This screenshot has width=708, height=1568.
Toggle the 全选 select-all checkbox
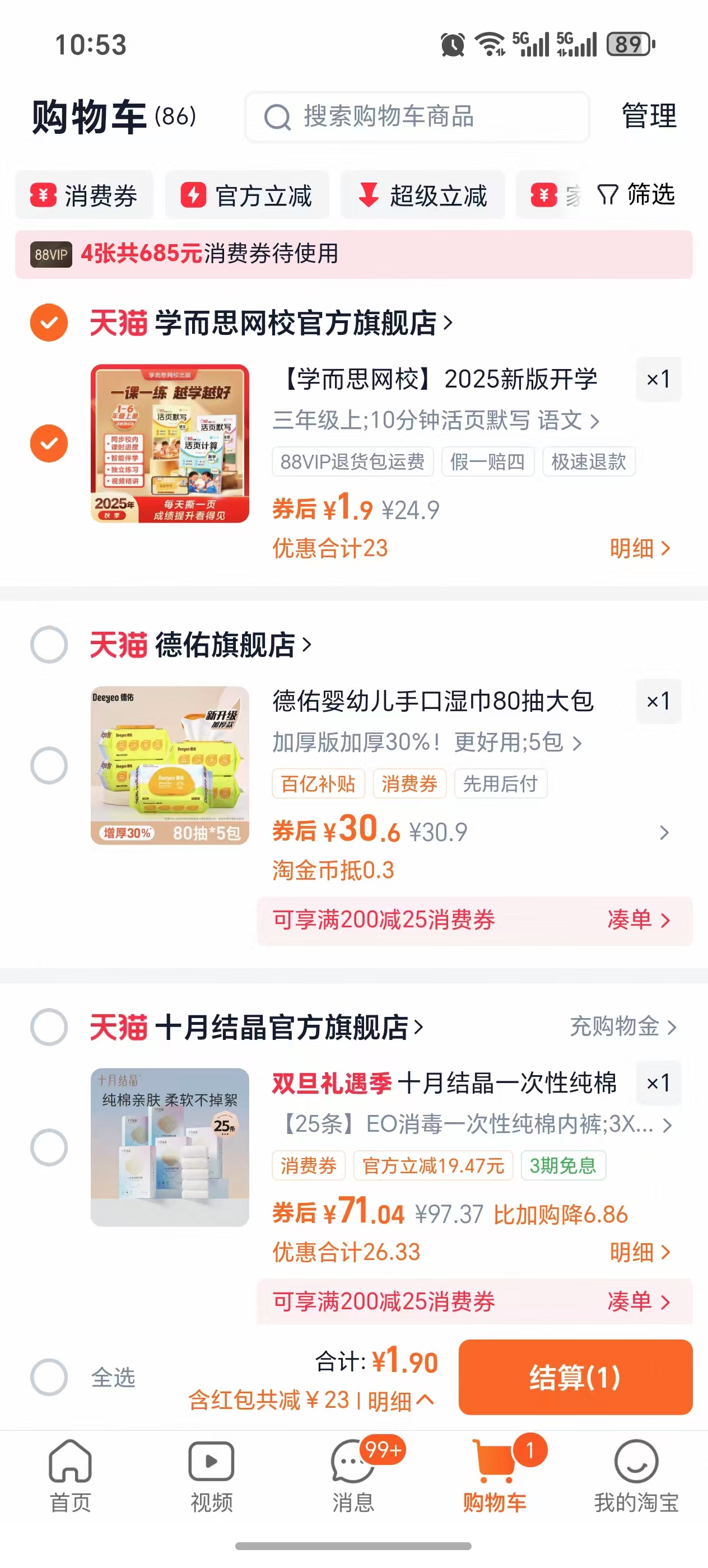[49, 1377]
